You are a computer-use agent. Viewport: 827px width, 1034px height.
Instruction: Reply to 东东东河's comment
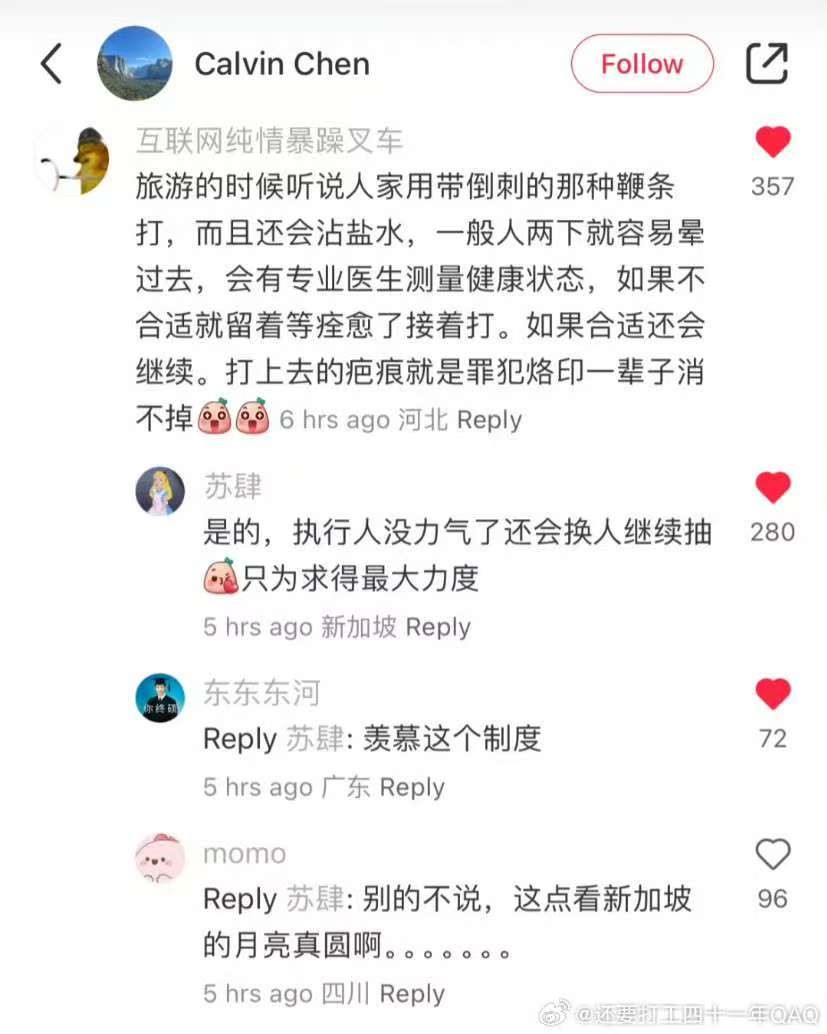[x=412, y=787]
